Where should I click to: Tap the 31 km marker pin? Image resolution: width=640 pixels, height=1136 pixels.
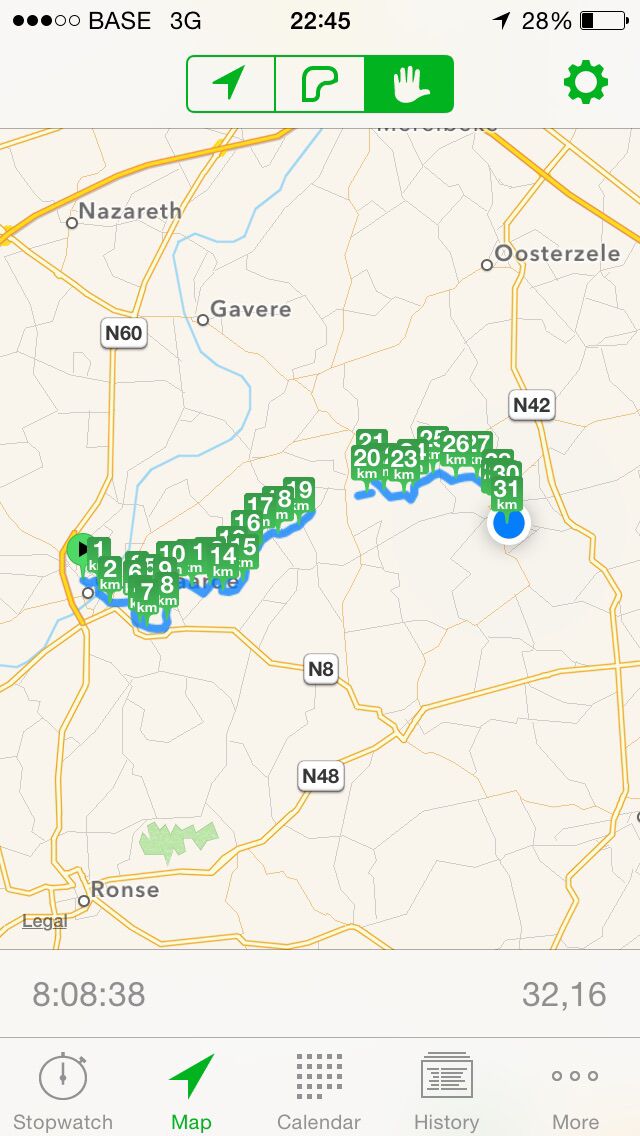tap(507, 493)
